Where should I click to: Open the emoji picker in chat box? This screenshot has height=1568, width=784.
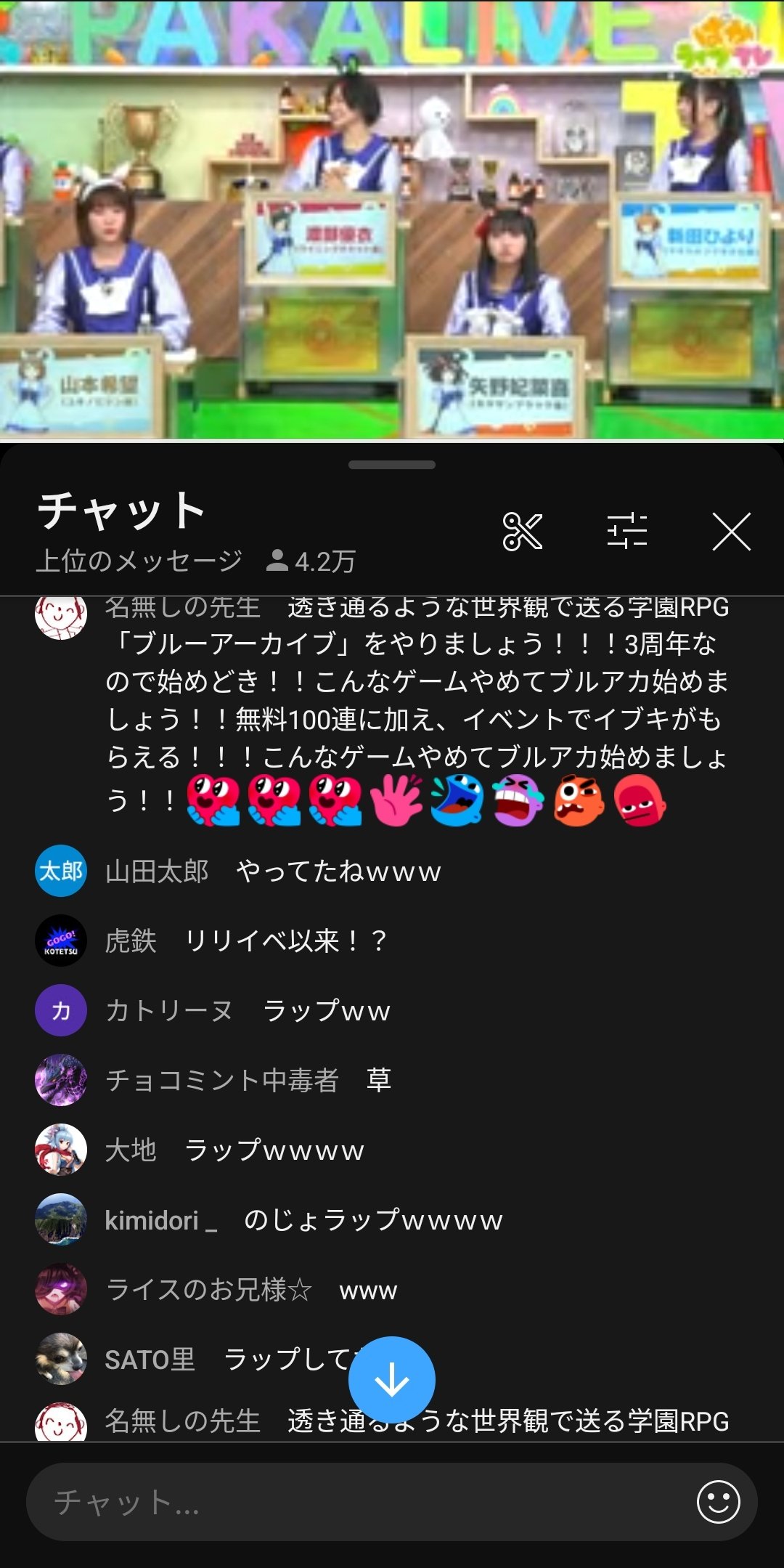718,1502
